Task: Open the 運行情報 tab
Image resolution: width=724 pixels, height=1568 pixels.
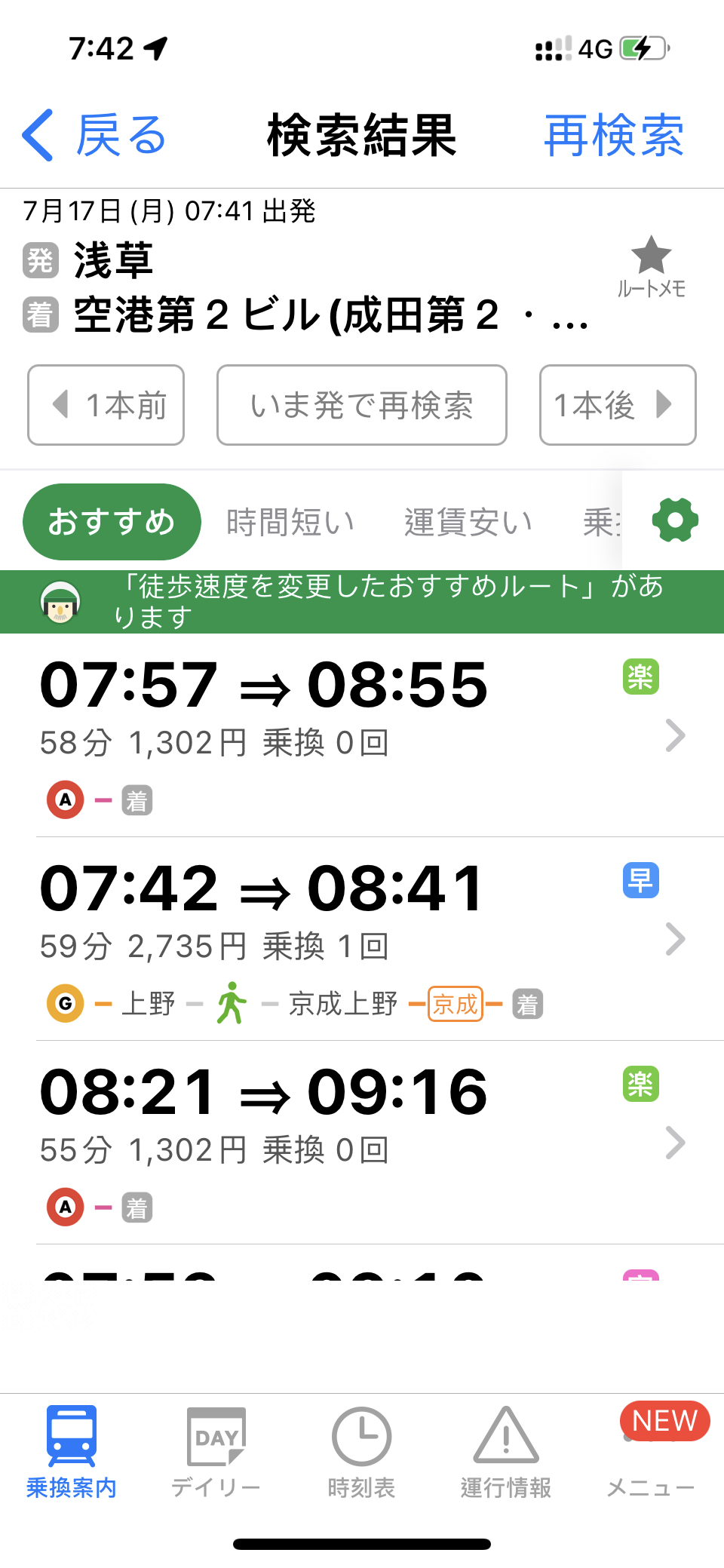Action: coord(506,1452)
